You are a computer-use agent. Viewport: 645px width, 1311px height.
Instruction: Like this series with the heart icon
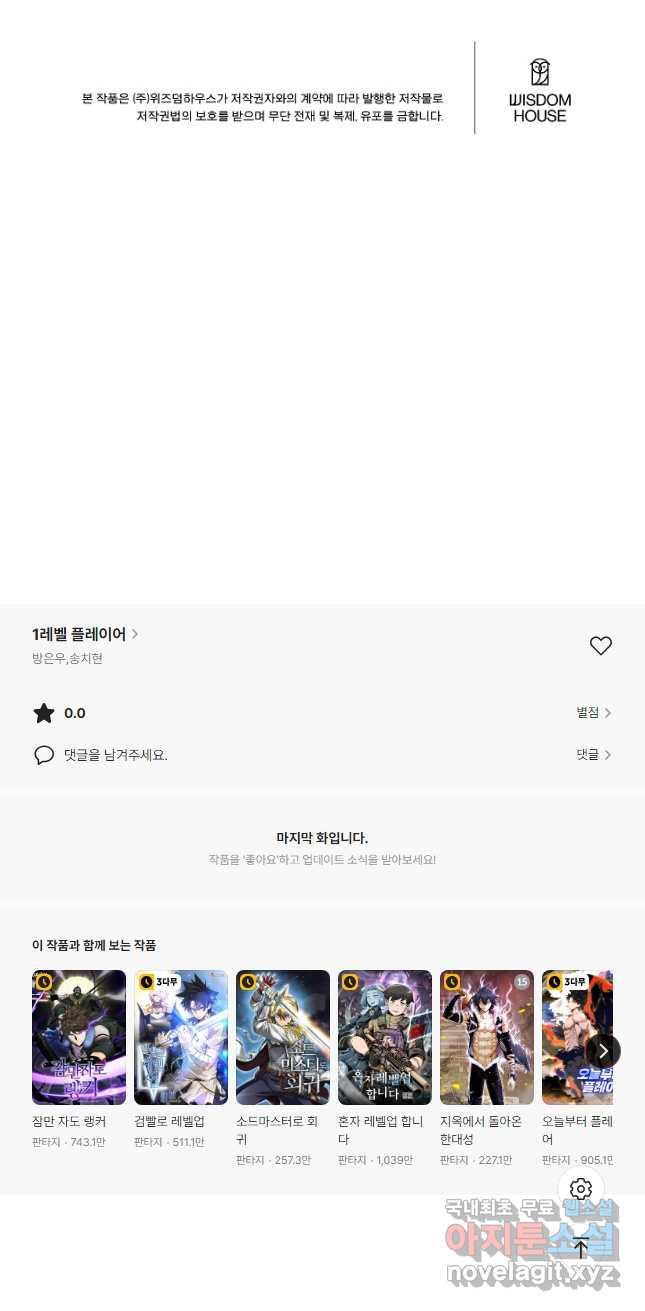point(600,646)
